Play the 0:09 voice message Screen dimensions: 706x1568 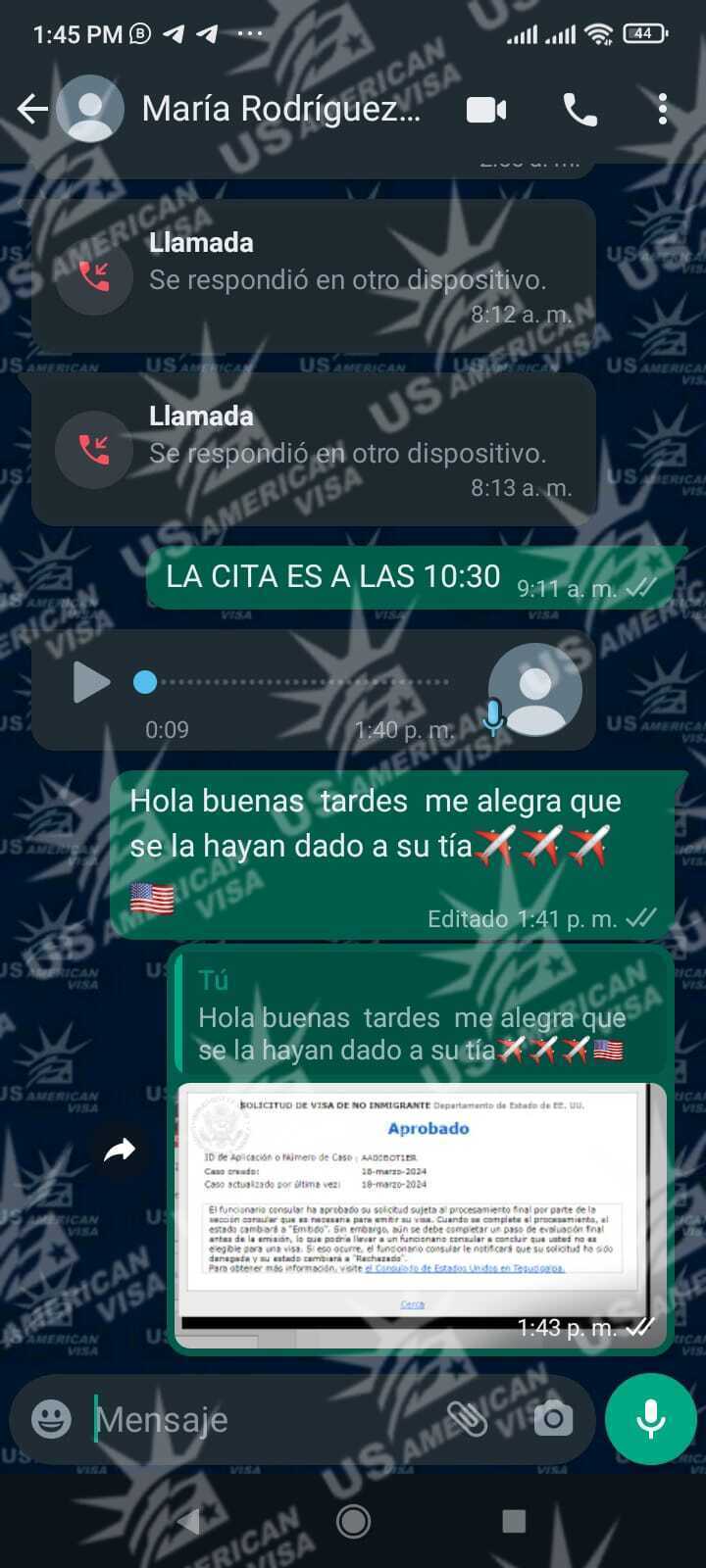91,682
